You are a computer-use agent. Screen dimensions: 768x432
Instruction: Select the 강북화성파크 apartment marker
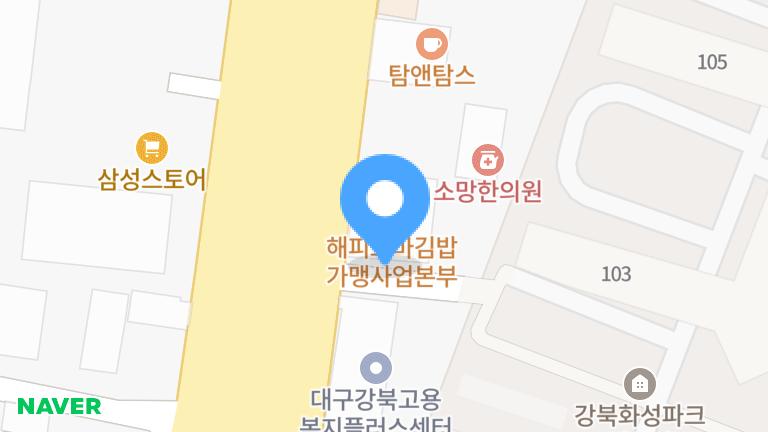(639, 383)
